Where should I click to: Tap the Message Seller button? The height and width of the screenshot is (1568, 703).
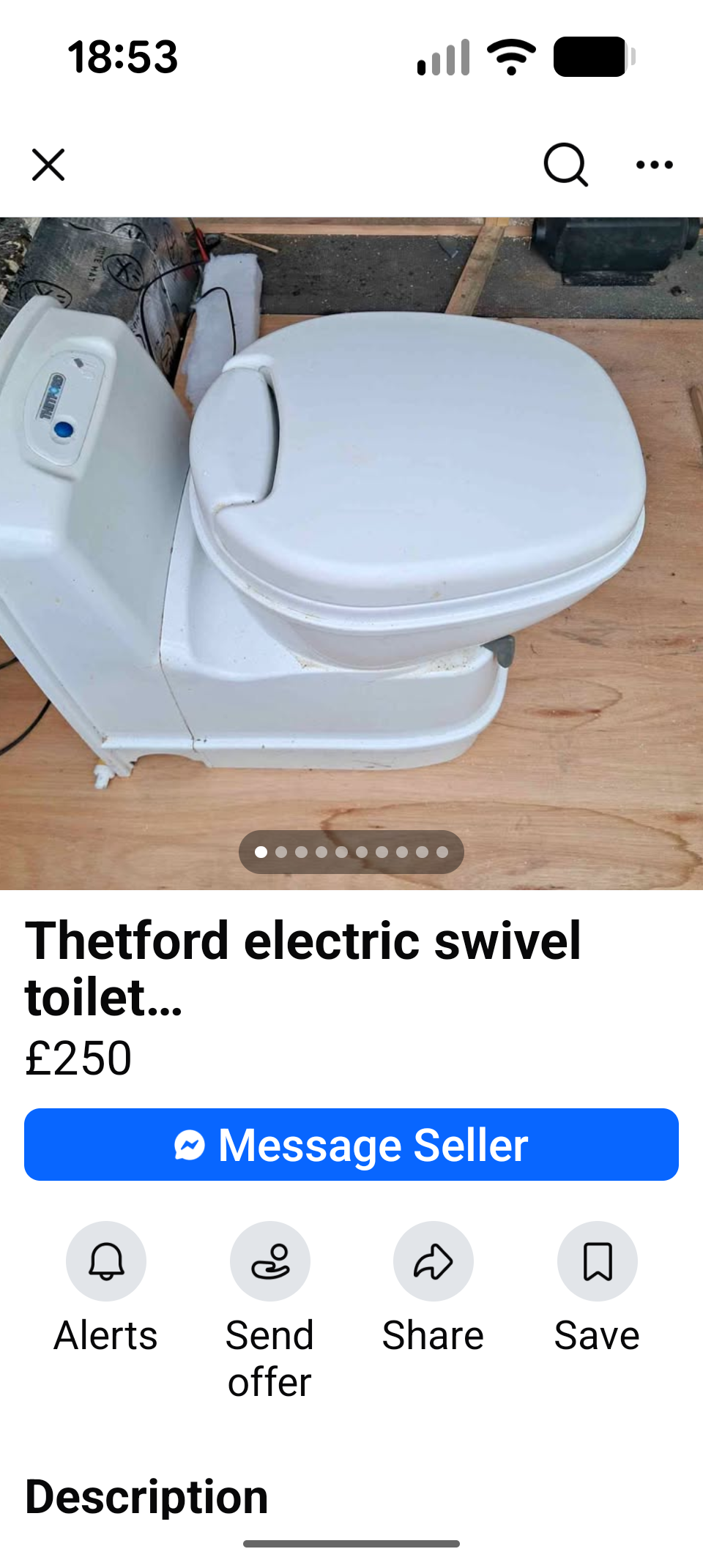point(351,1144)
